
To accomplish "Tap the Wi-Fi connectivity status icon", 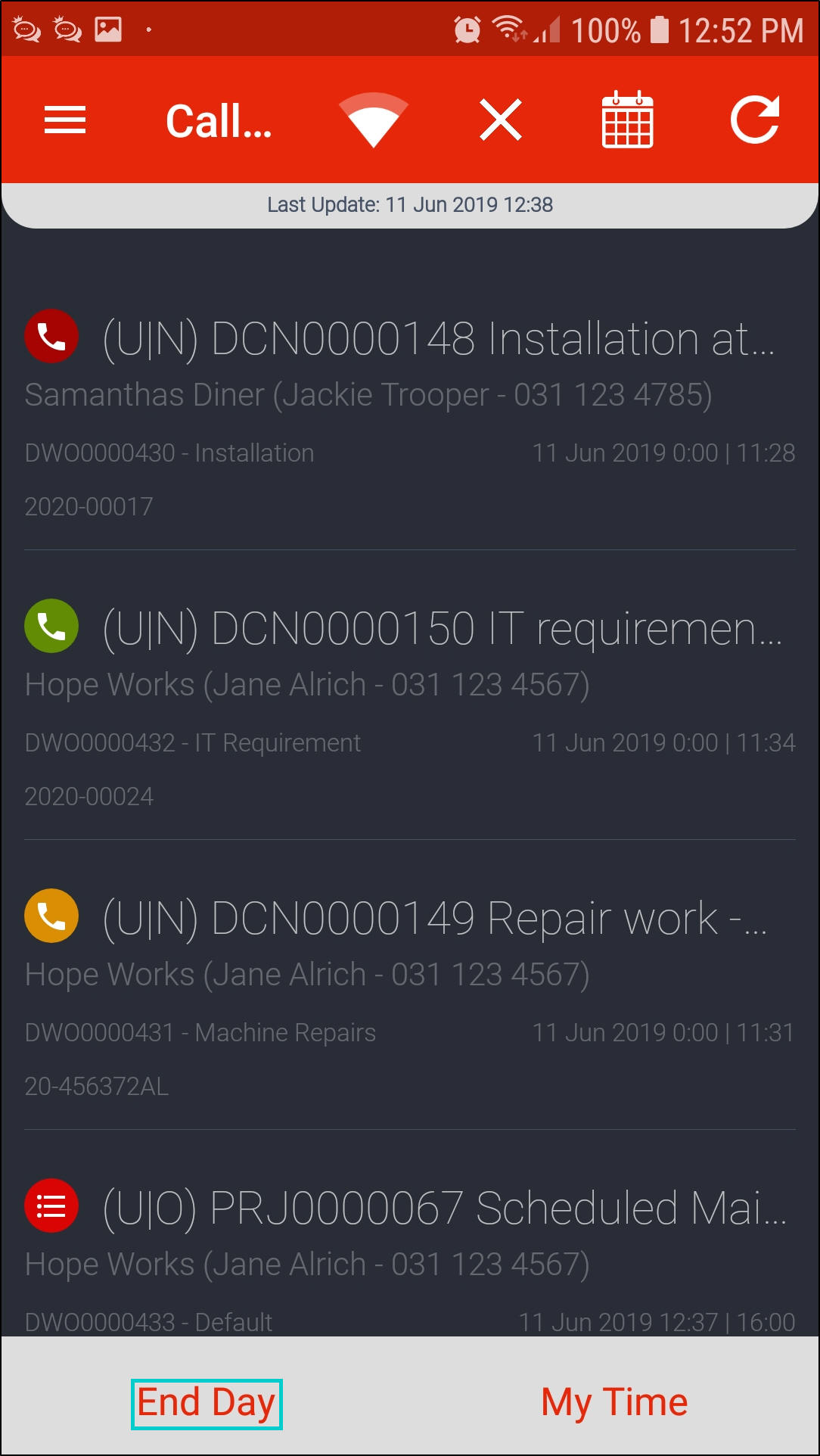I will click(373, 120).
